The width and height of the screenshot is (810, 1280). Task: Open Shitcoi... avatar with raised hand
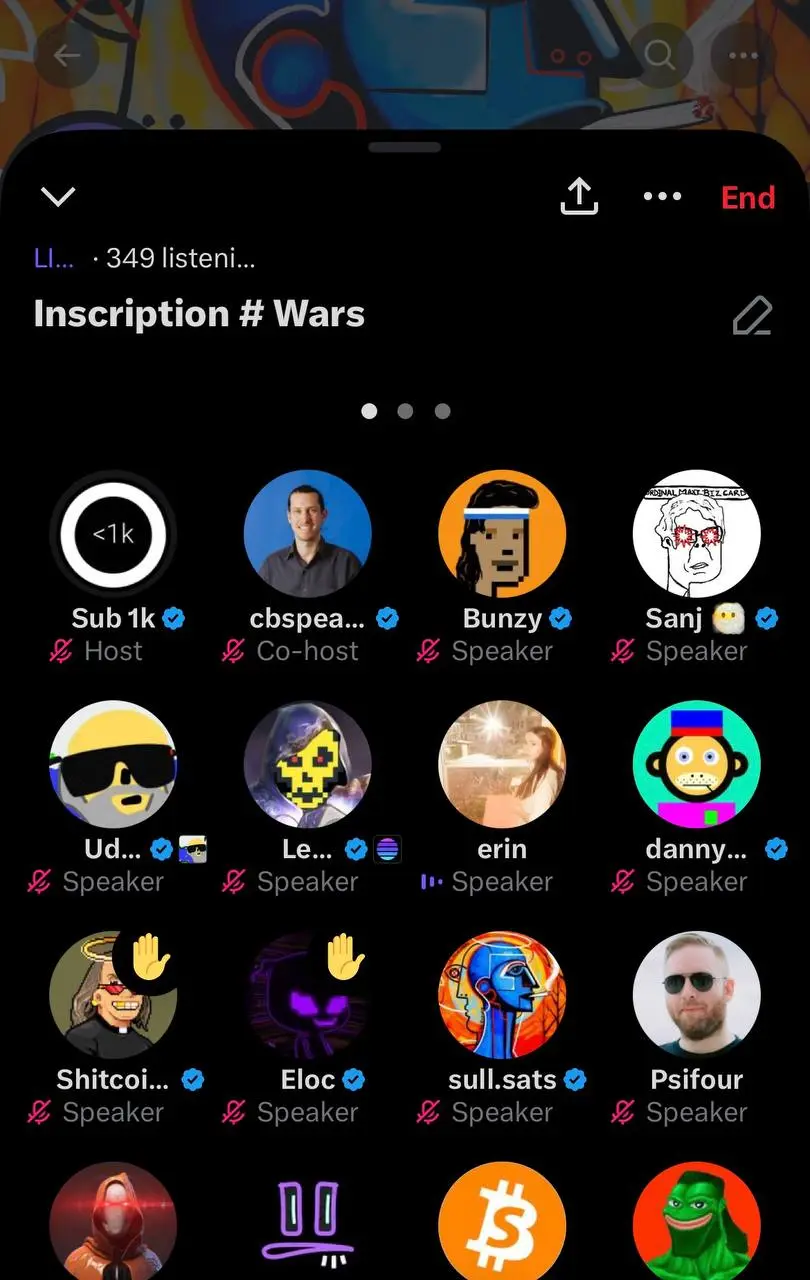[113, 995]
